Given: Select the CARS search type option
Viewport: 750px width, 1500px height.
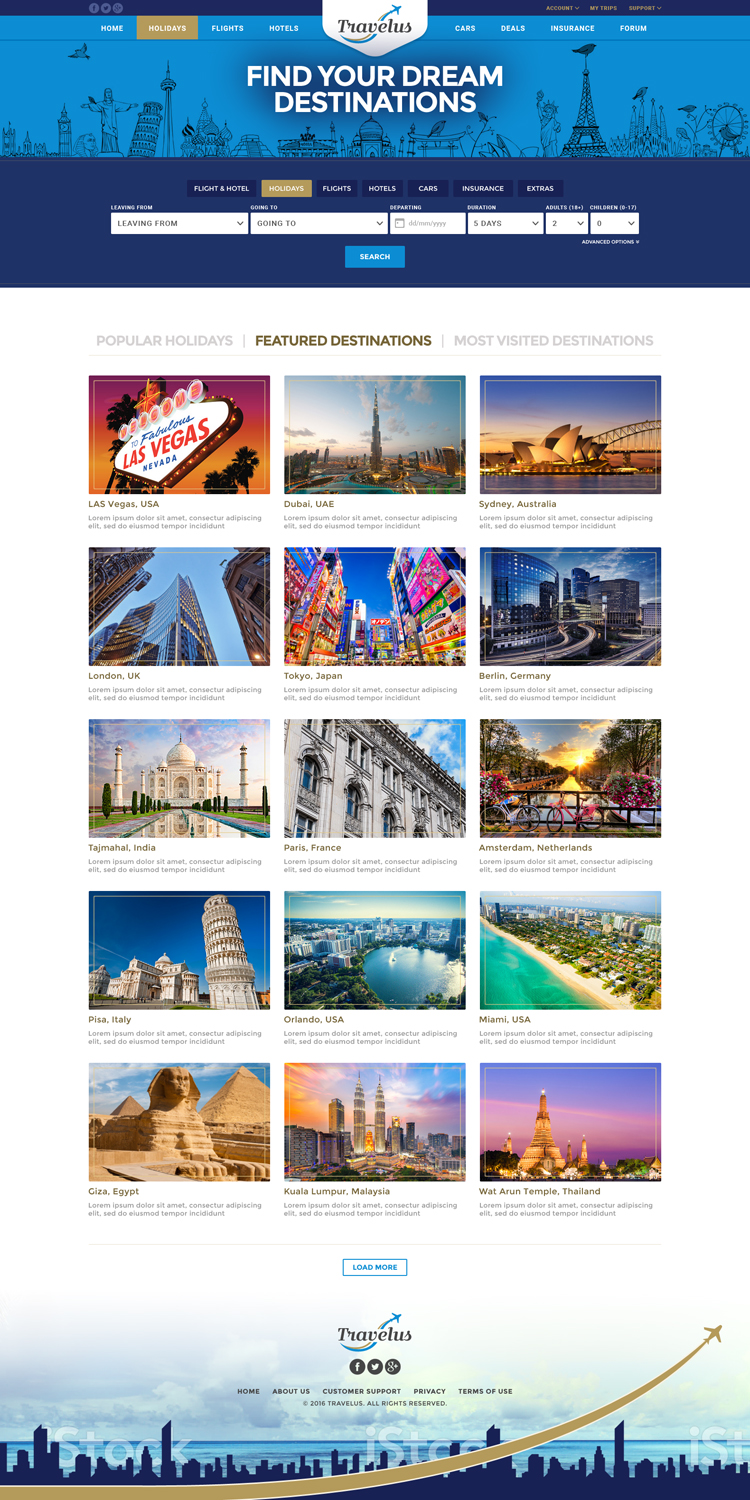Looking at the screenshot, I should 428,188.
